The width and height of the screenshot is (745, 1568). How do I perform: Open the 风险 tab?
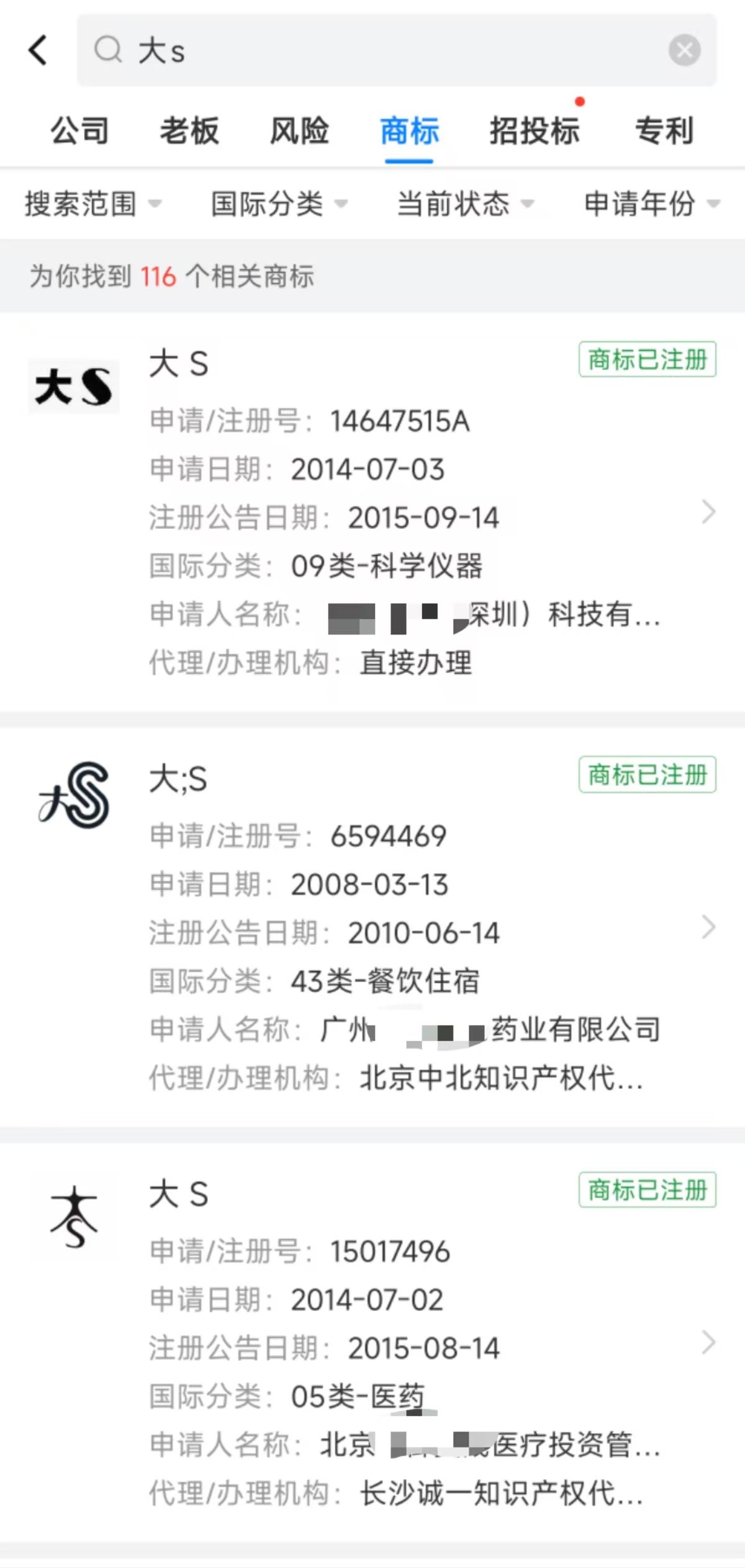300,131
